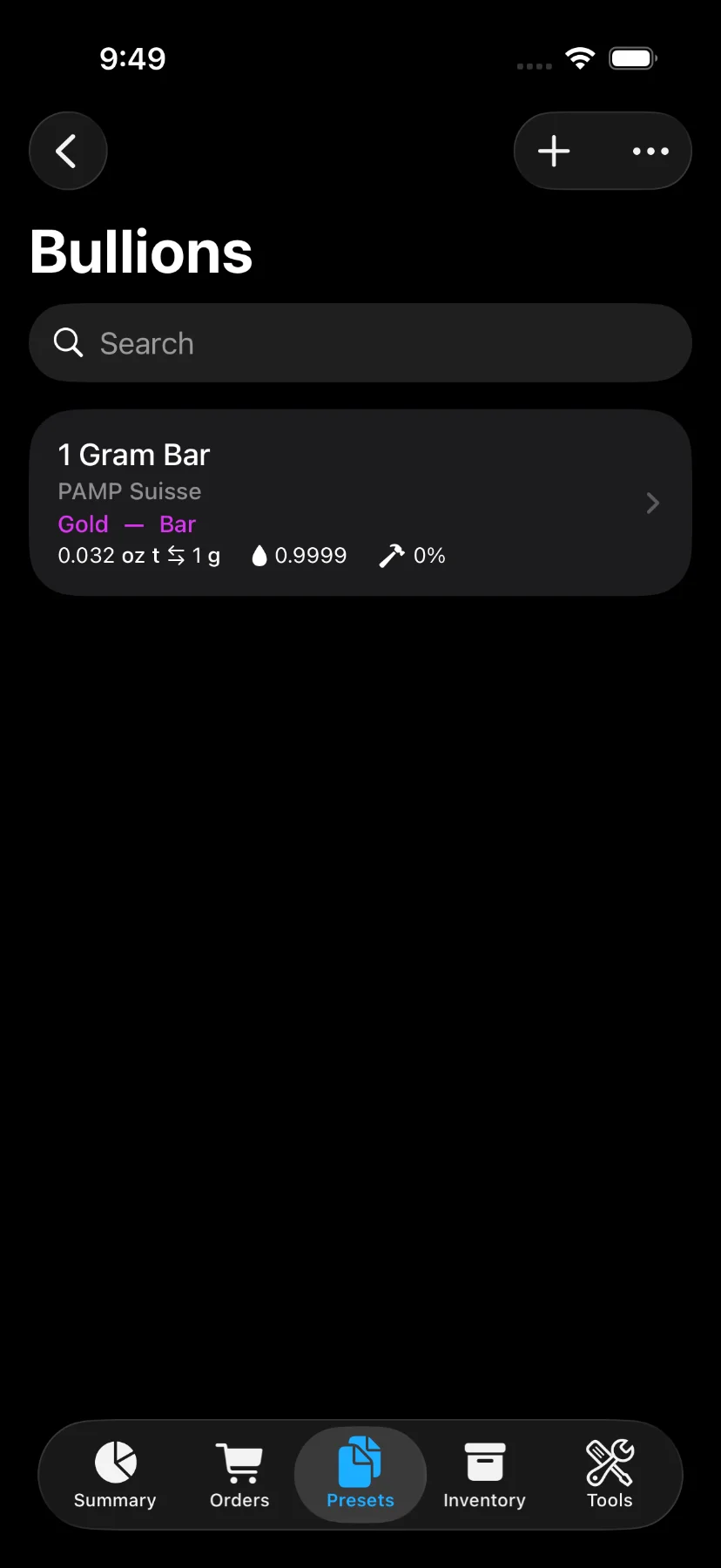Viewport: 721px width, 1568px height.
Task: Add a new bullion preset
Action: [554, 151]
